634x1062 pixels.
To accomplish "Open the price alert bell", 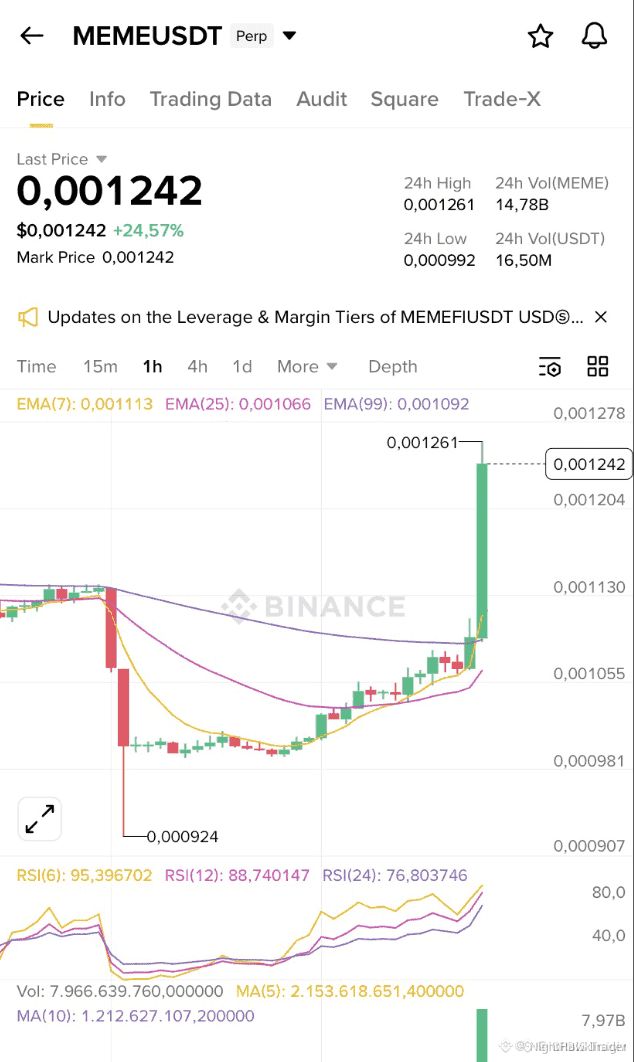I will coord(594,36).
